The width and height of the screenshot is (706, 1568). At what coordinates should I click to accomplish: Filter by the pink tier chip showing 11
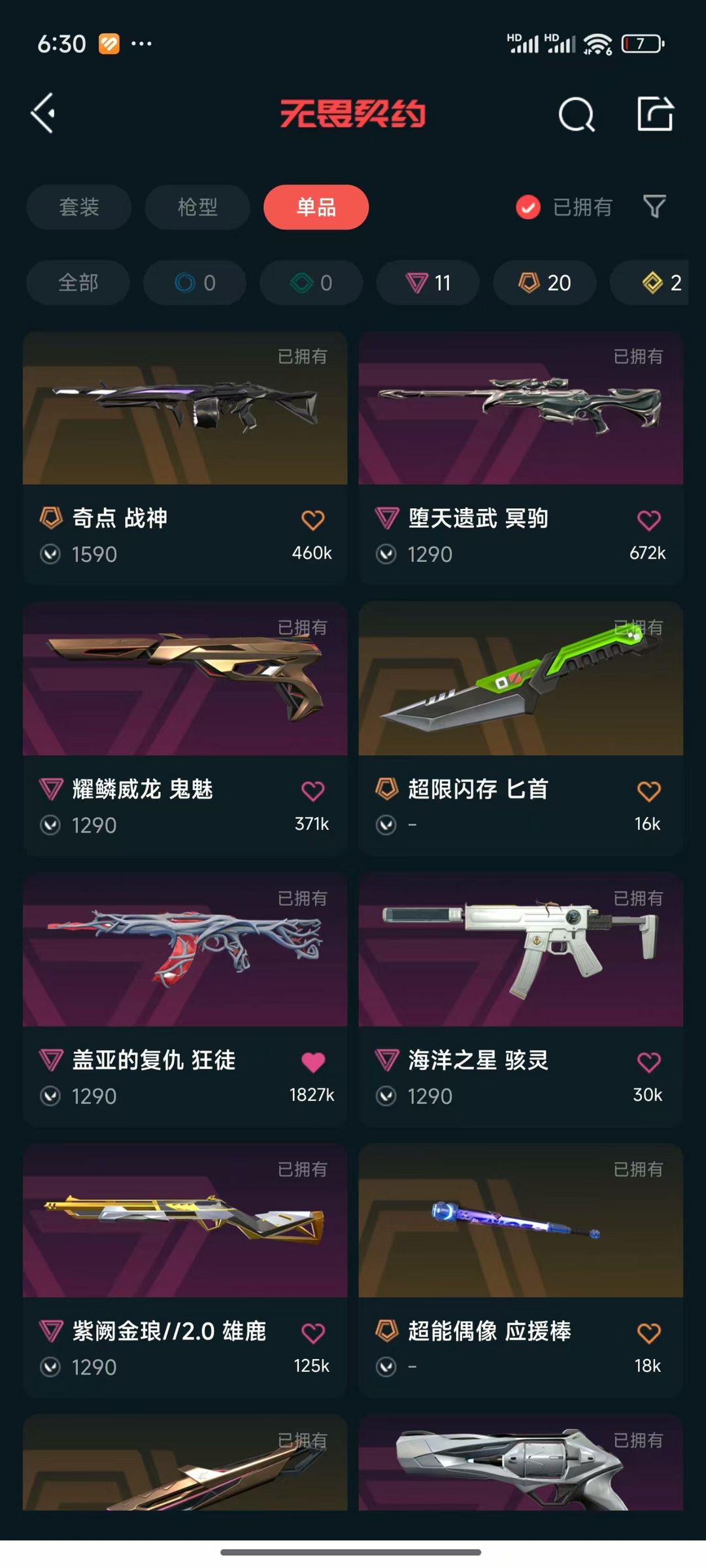(428, 282)
